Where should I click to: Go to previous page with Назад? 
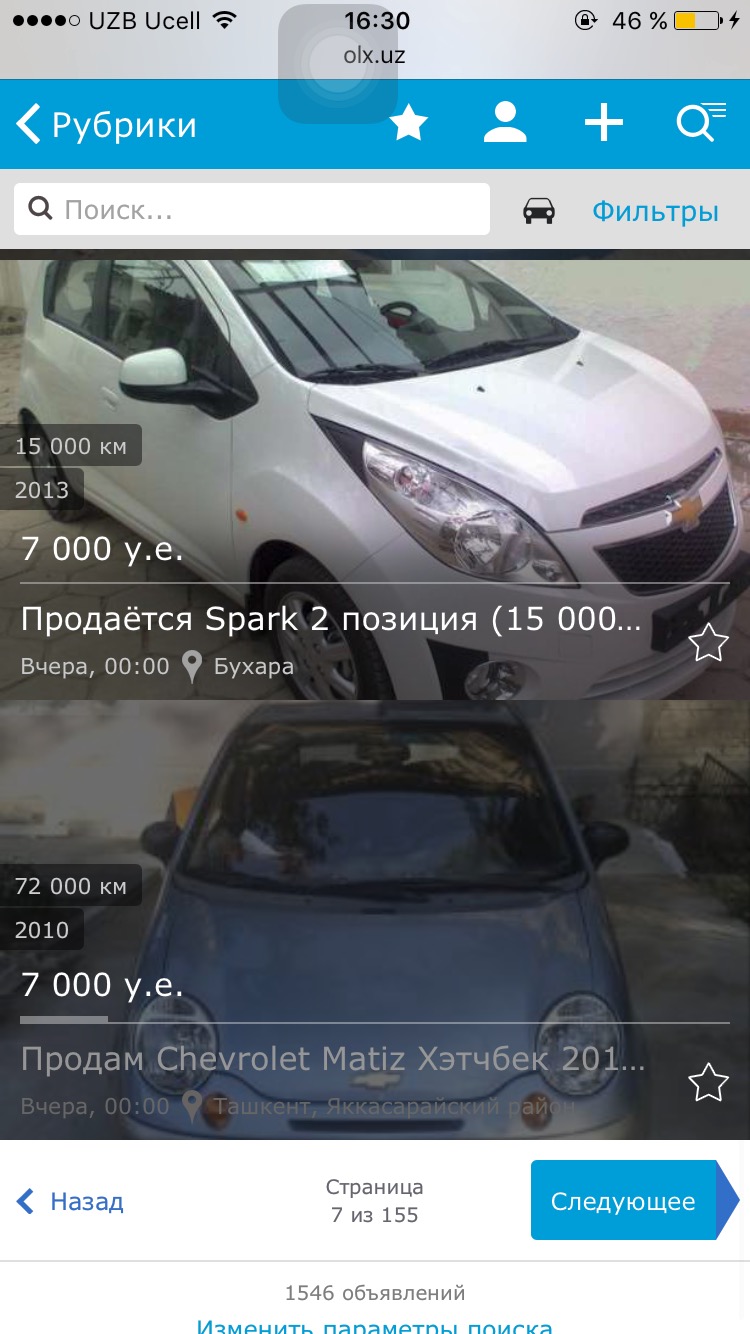(x=71, y=1201)
